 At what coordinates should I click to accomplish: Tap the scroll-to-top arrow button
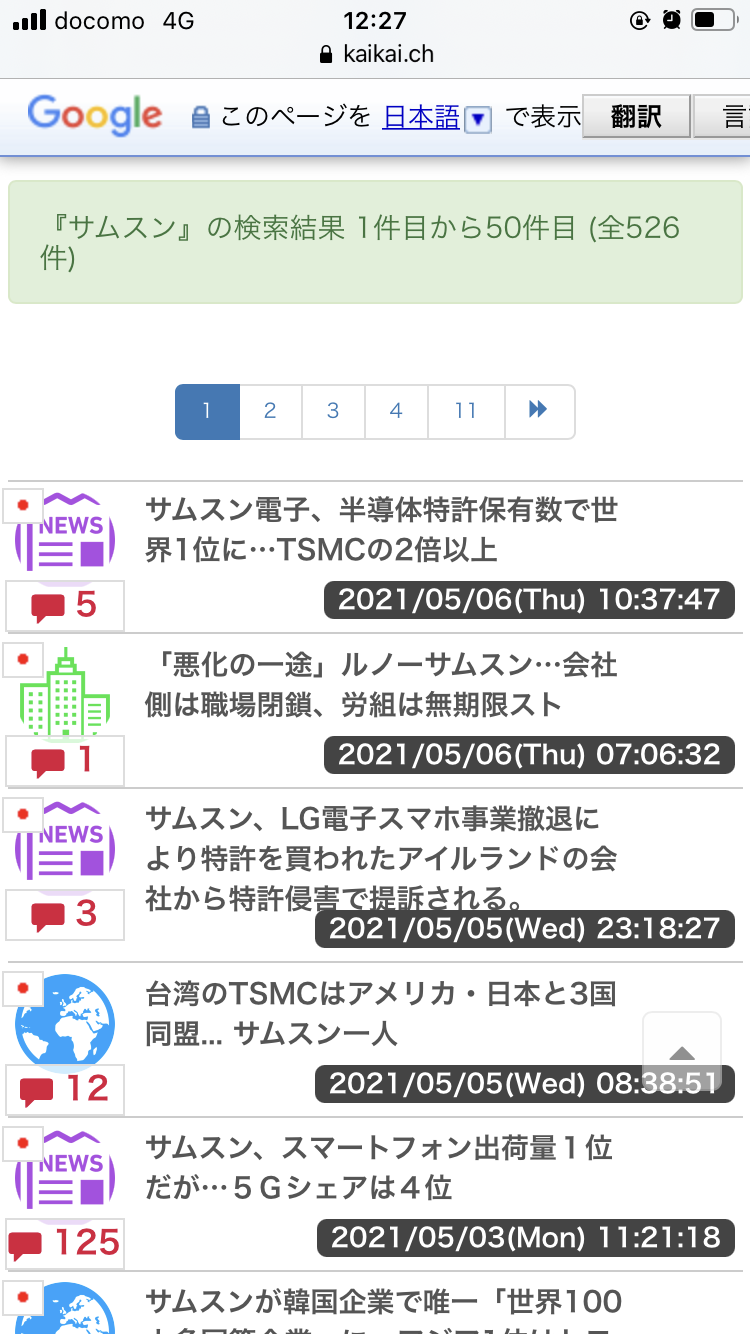(681, 1052)
